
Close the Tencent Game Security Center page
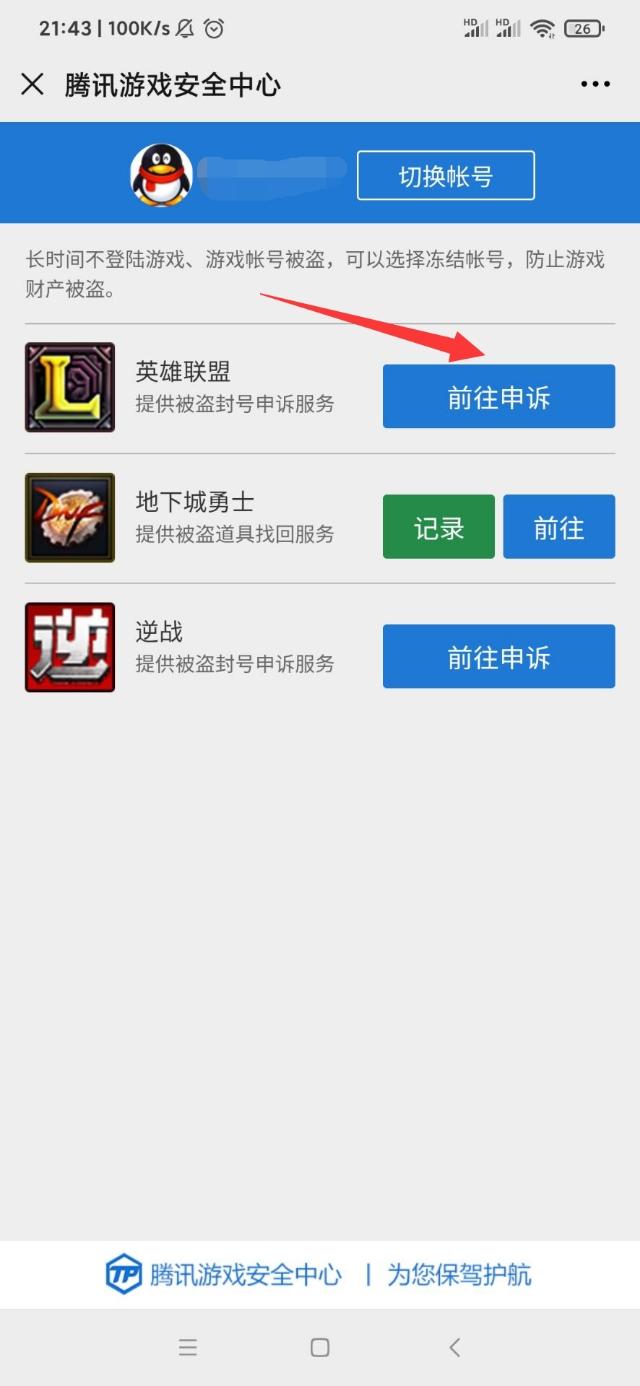coord(32,84)
